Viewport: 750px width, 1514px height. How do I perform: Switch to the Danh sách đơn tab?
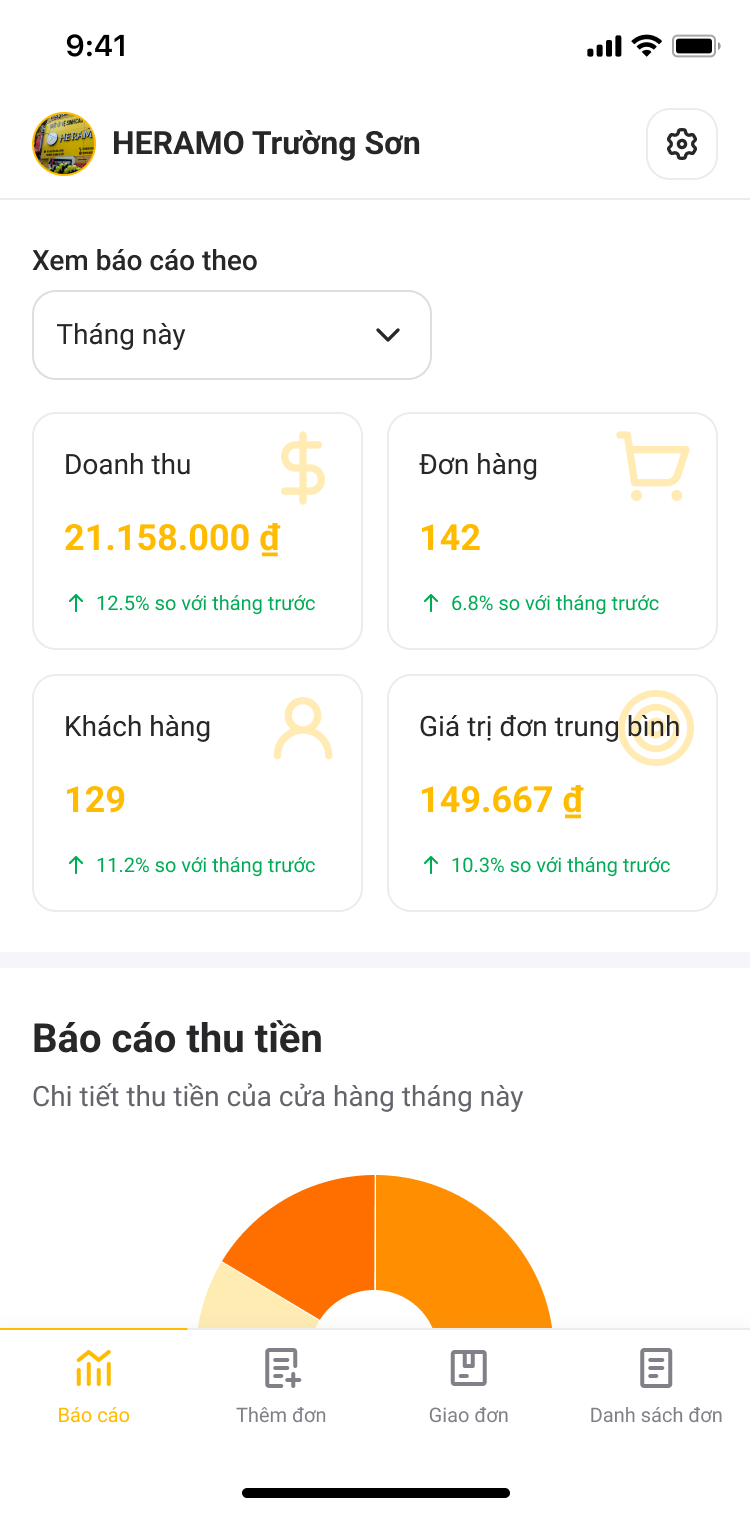coord(656,1385)
